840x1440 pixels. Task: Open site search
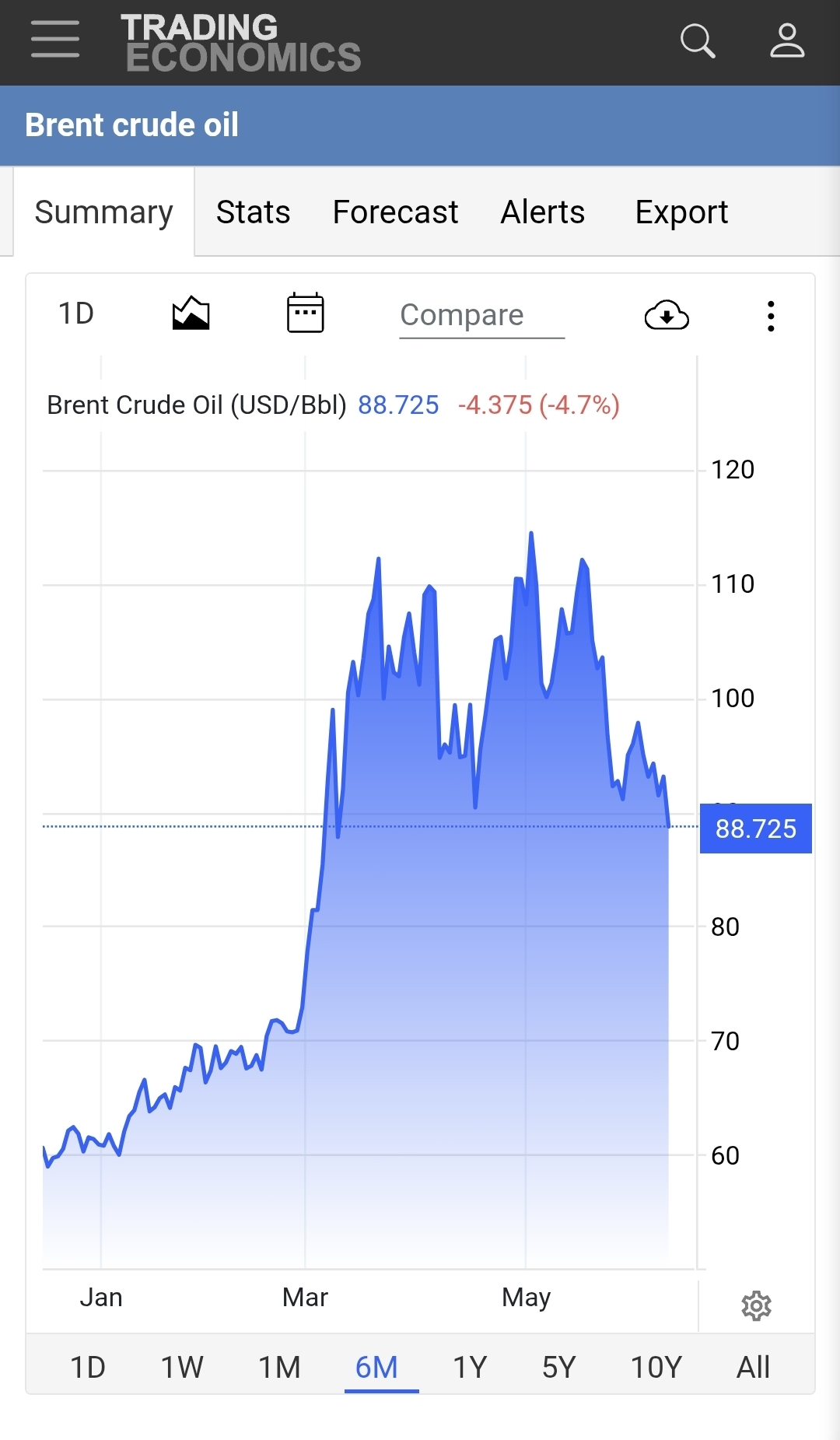tap(698, 40)
